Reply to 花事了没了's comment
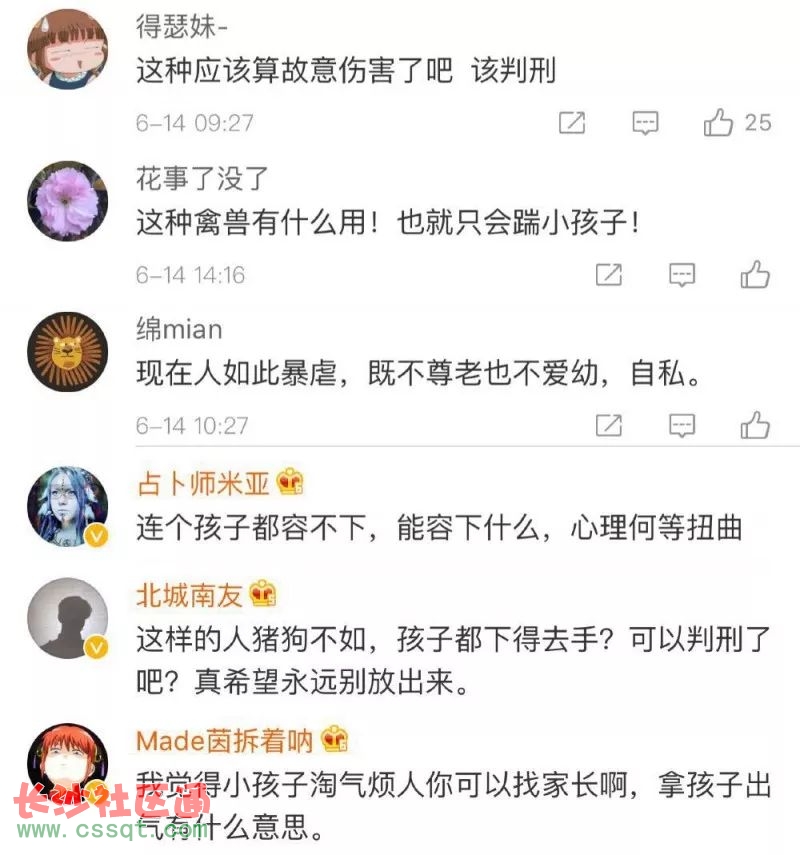 click(x=682, y=274)
